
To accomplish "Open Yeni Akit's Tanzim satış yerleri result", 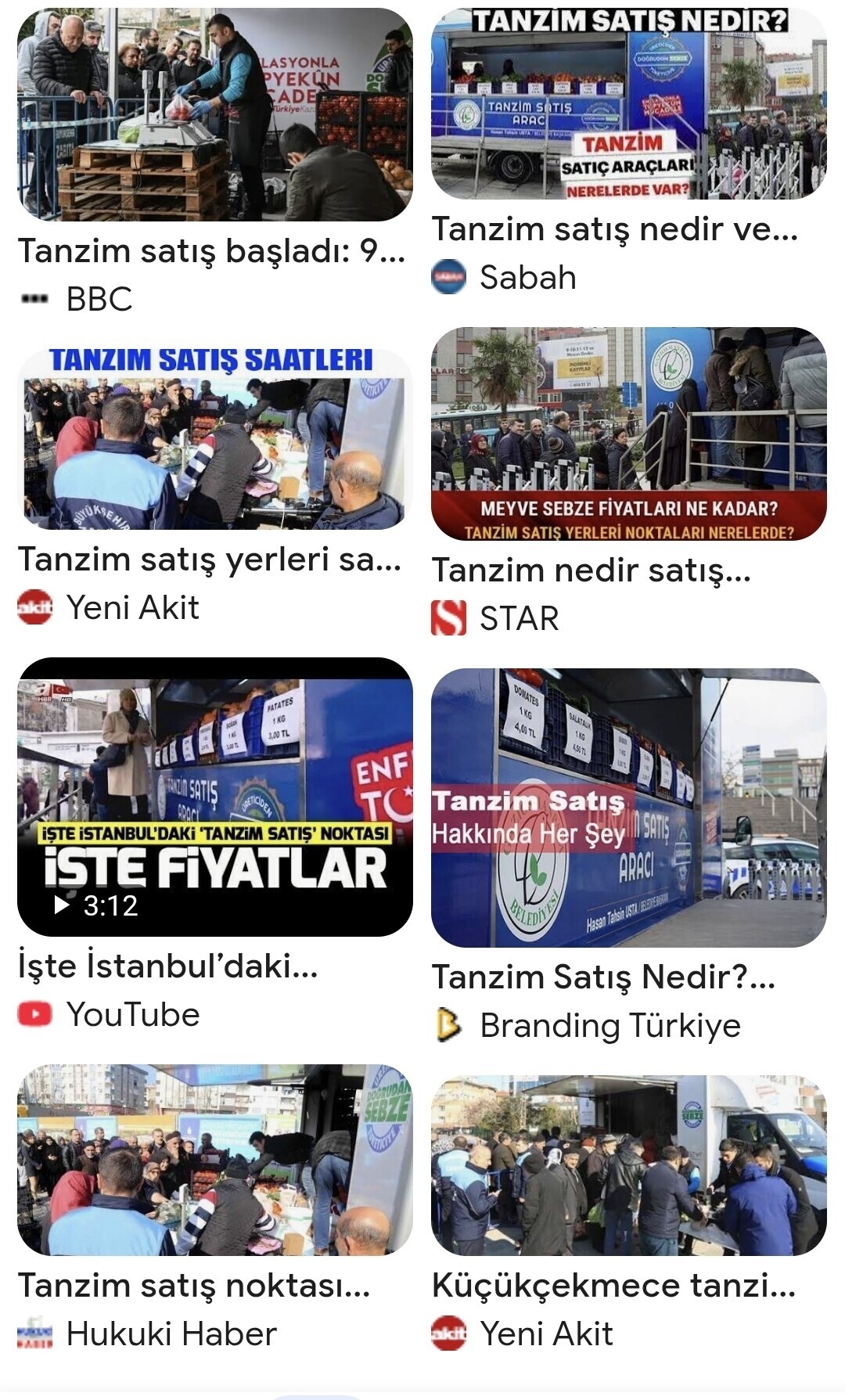I will (x=214, y=439).
